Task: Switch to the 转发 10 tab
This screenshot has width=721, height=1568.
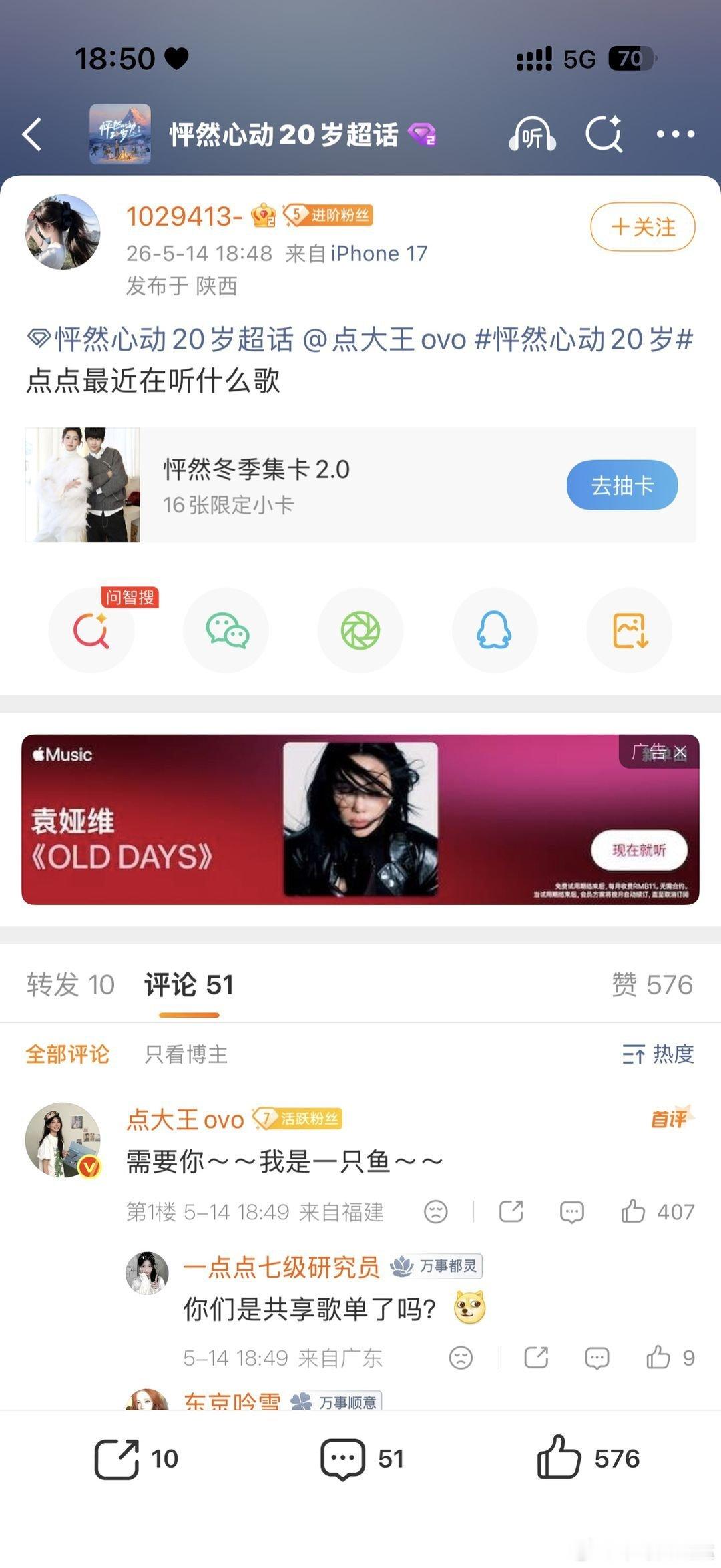Action: point(71,985)
